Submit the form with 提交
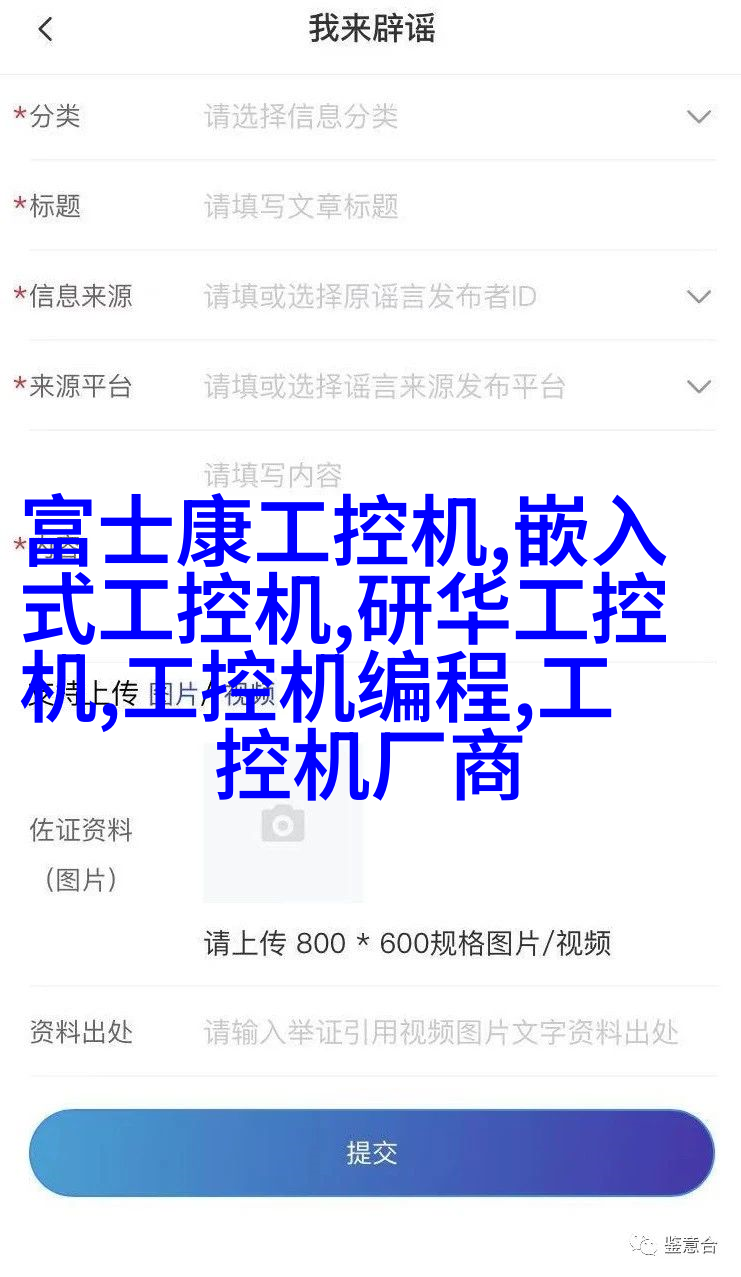 [x=371, y=1153]
